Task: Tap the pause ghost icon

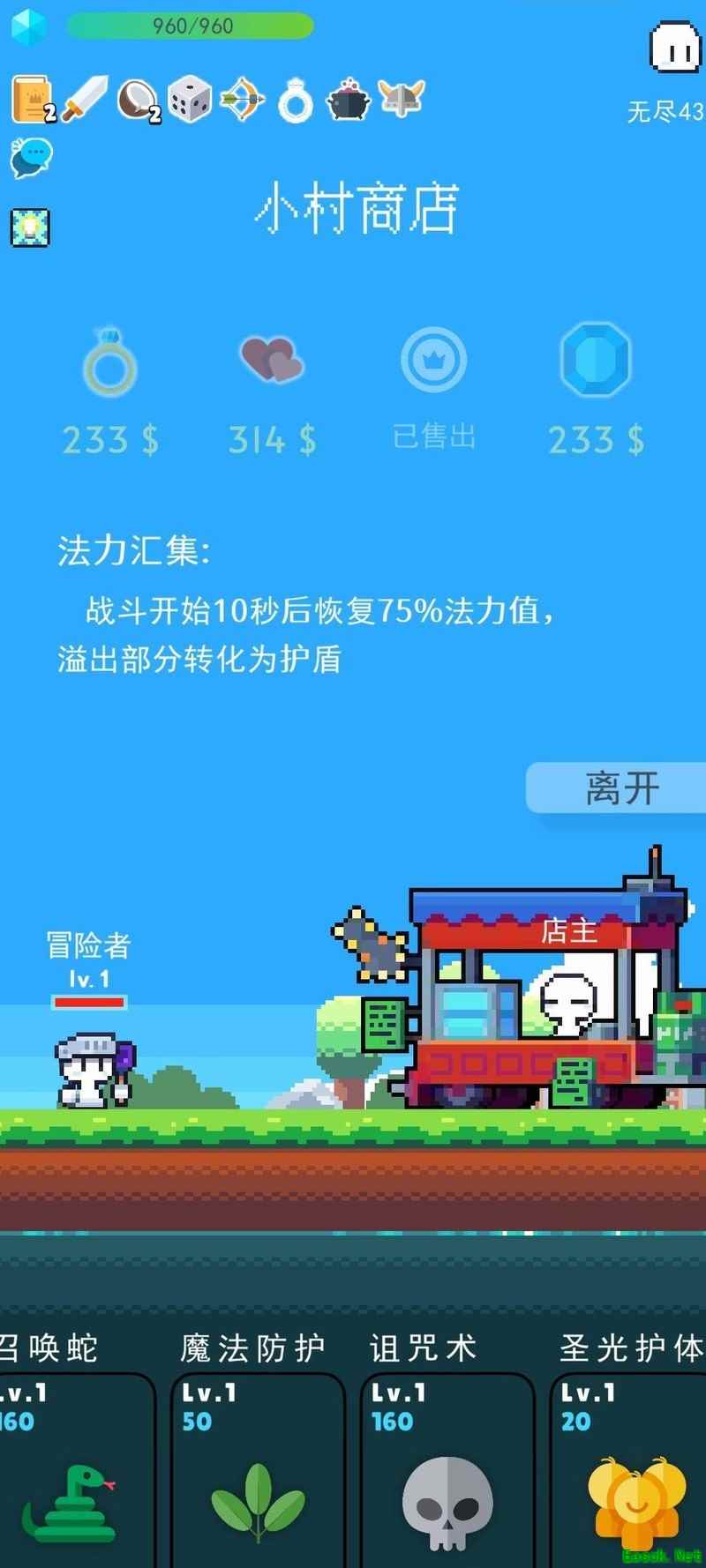Action: click(x=675, y=48)
